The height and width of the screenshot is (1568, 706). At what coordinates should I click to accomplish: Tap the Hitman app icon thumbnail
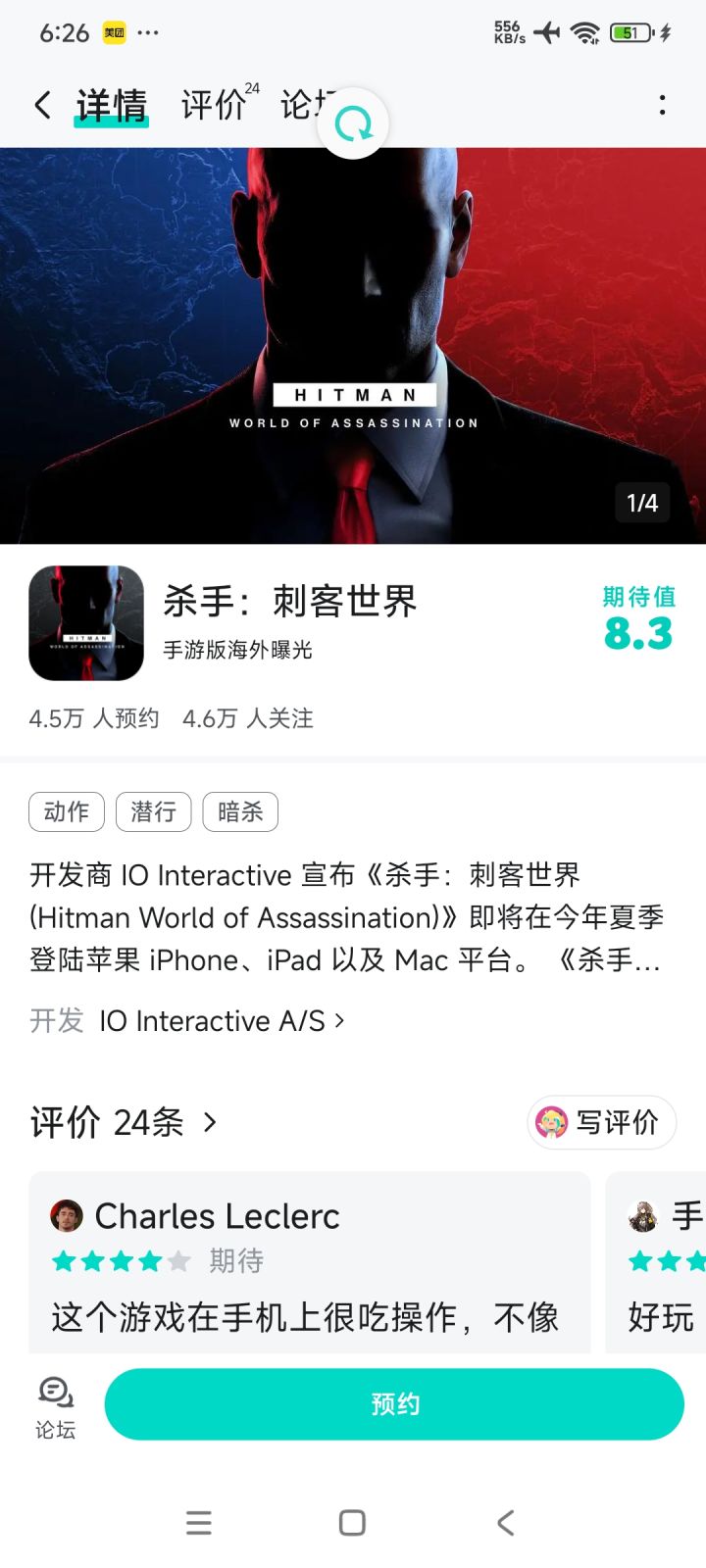[x=86, y=622]
